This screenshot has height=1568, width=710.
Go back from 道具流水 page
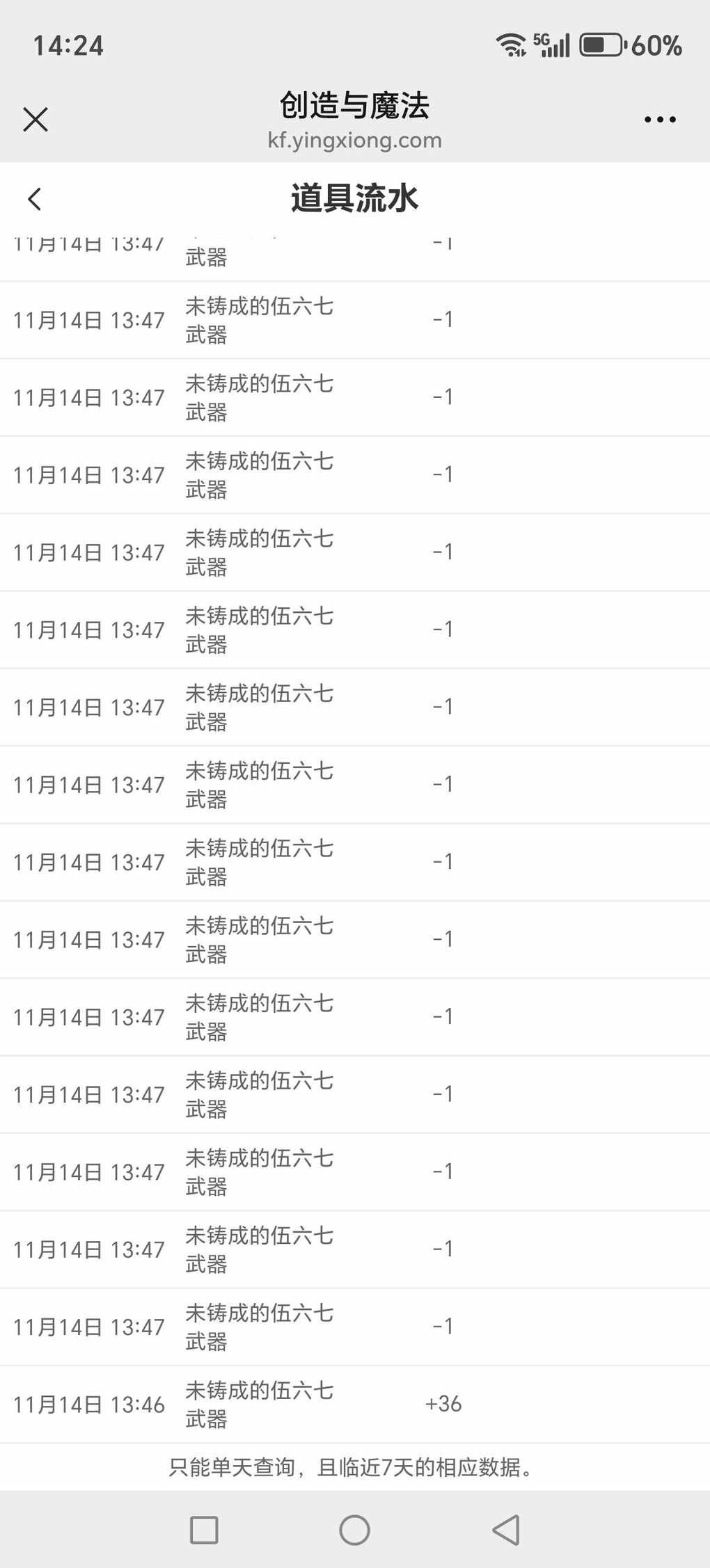coord(35,199)
